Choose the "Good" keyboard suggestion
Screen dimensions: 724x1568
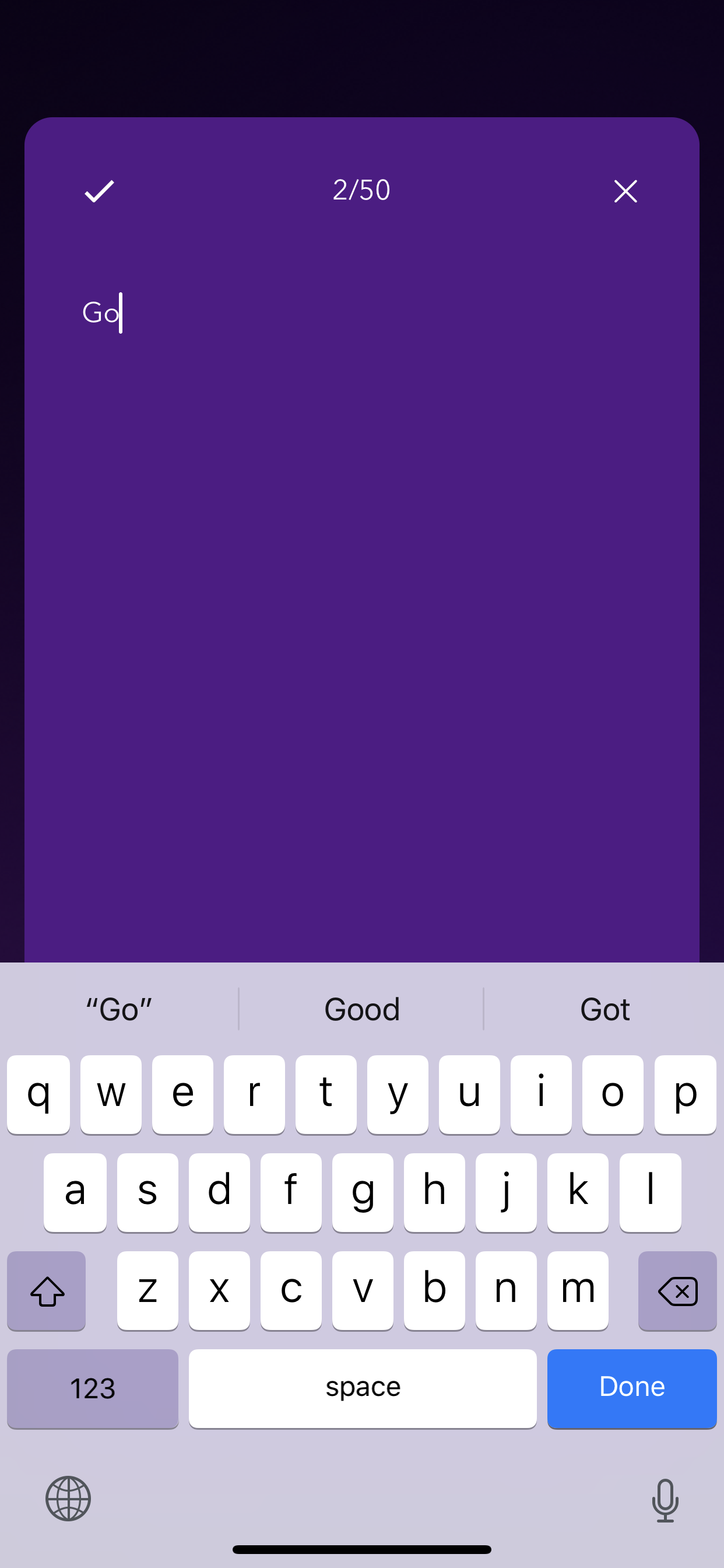pos(361,1009)
